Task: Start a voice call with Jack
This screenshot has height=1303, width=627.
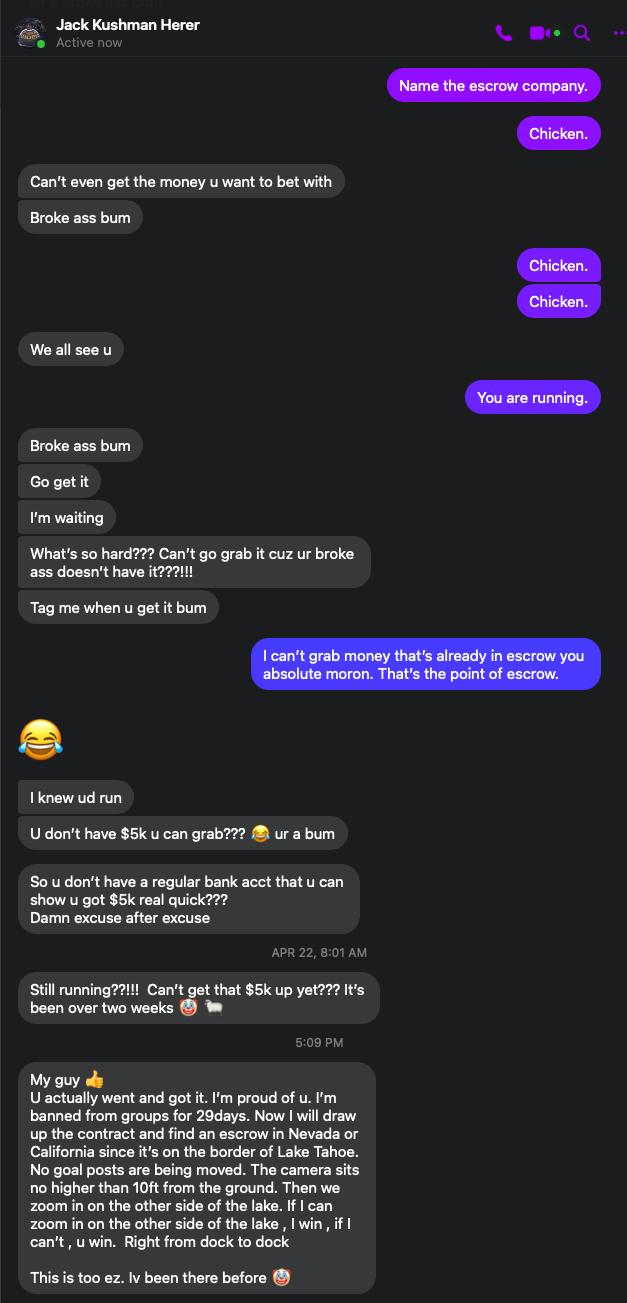Action: (x=504, y=33)
